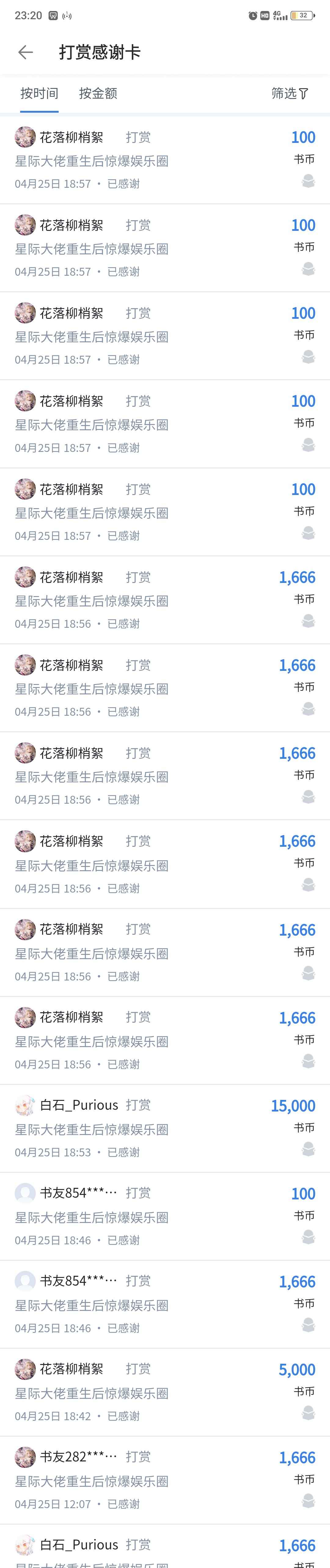Switch to the 按金额 tab
Screen dimensions: 330x1568
[97, 93]
